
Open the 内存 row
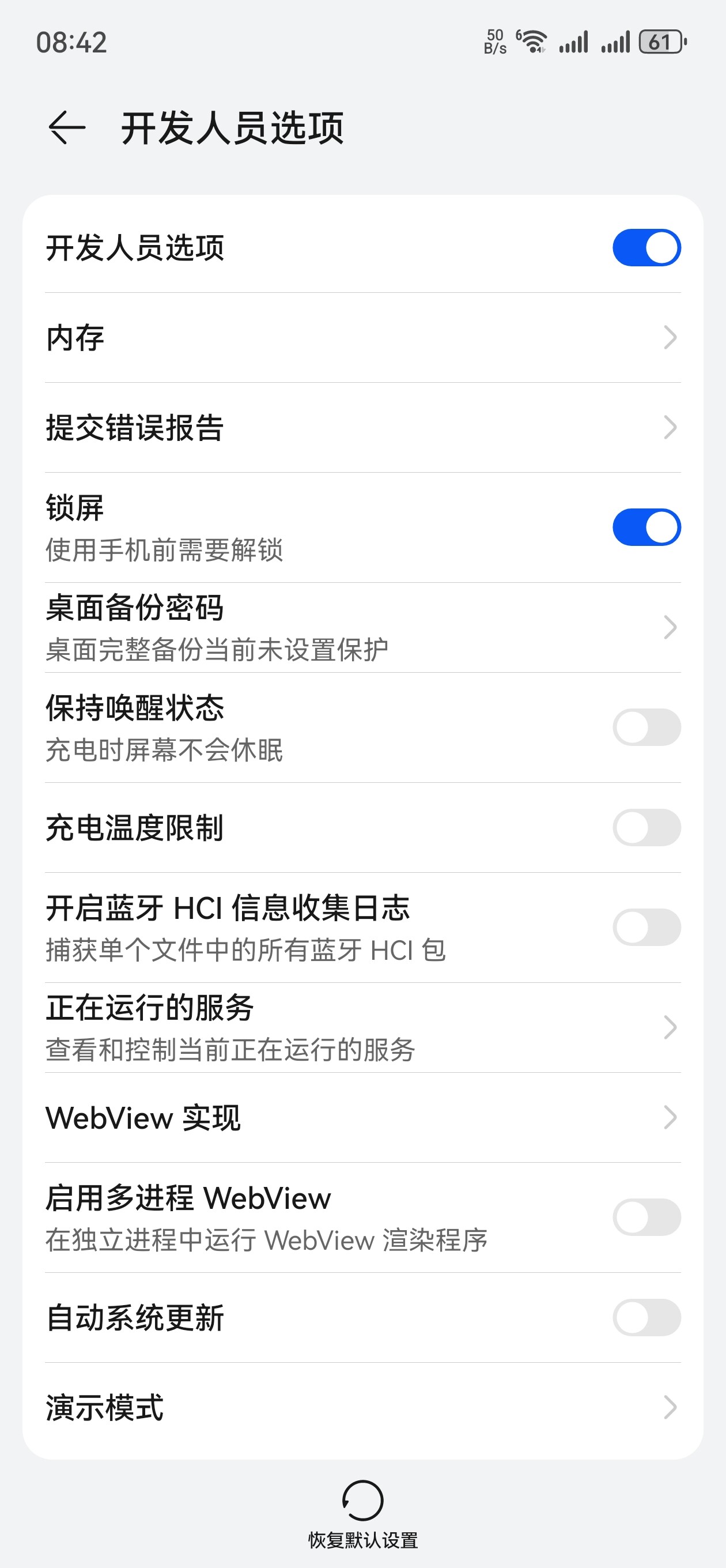coord(362,338)
